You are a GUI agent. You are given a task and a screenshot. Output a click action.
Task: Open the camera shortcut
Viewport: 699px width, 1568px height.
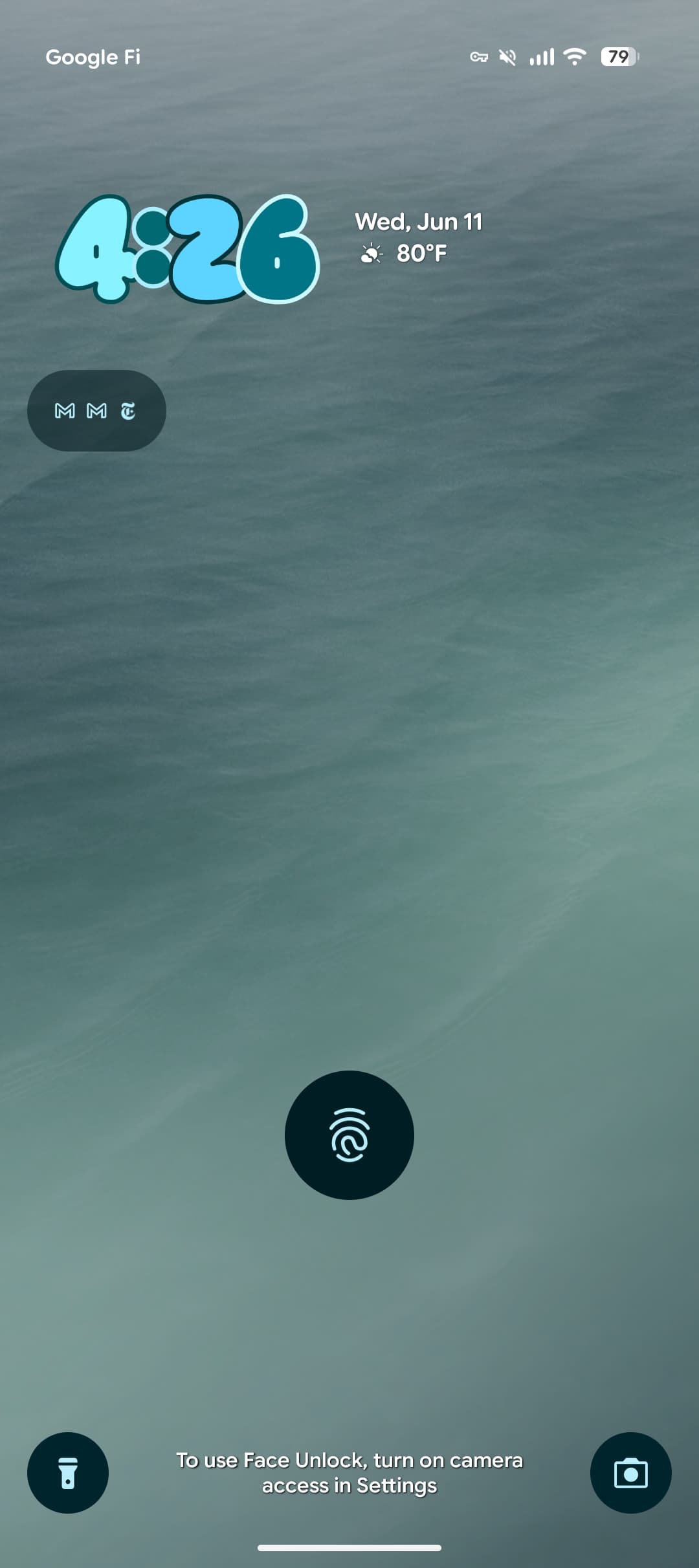point(630,1473)
